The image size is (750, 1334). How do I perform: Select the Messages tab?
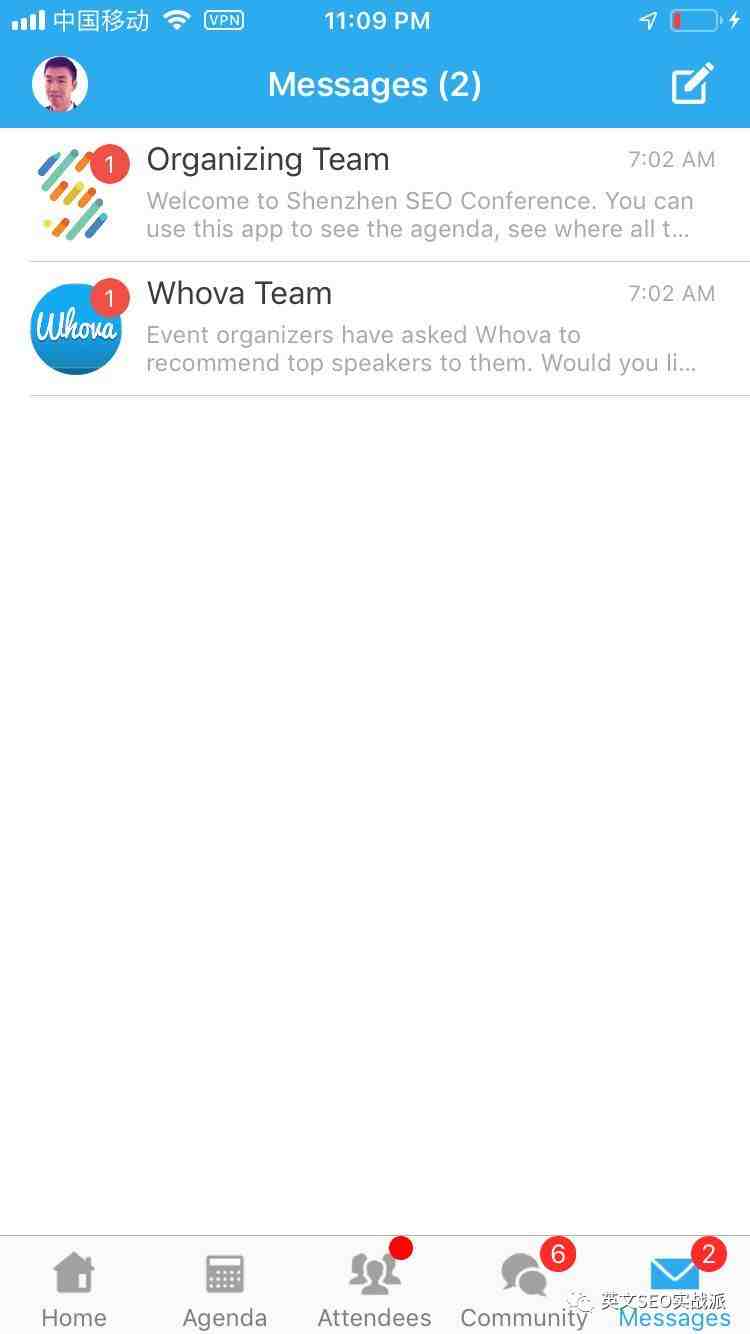[x=675, y=1289]
